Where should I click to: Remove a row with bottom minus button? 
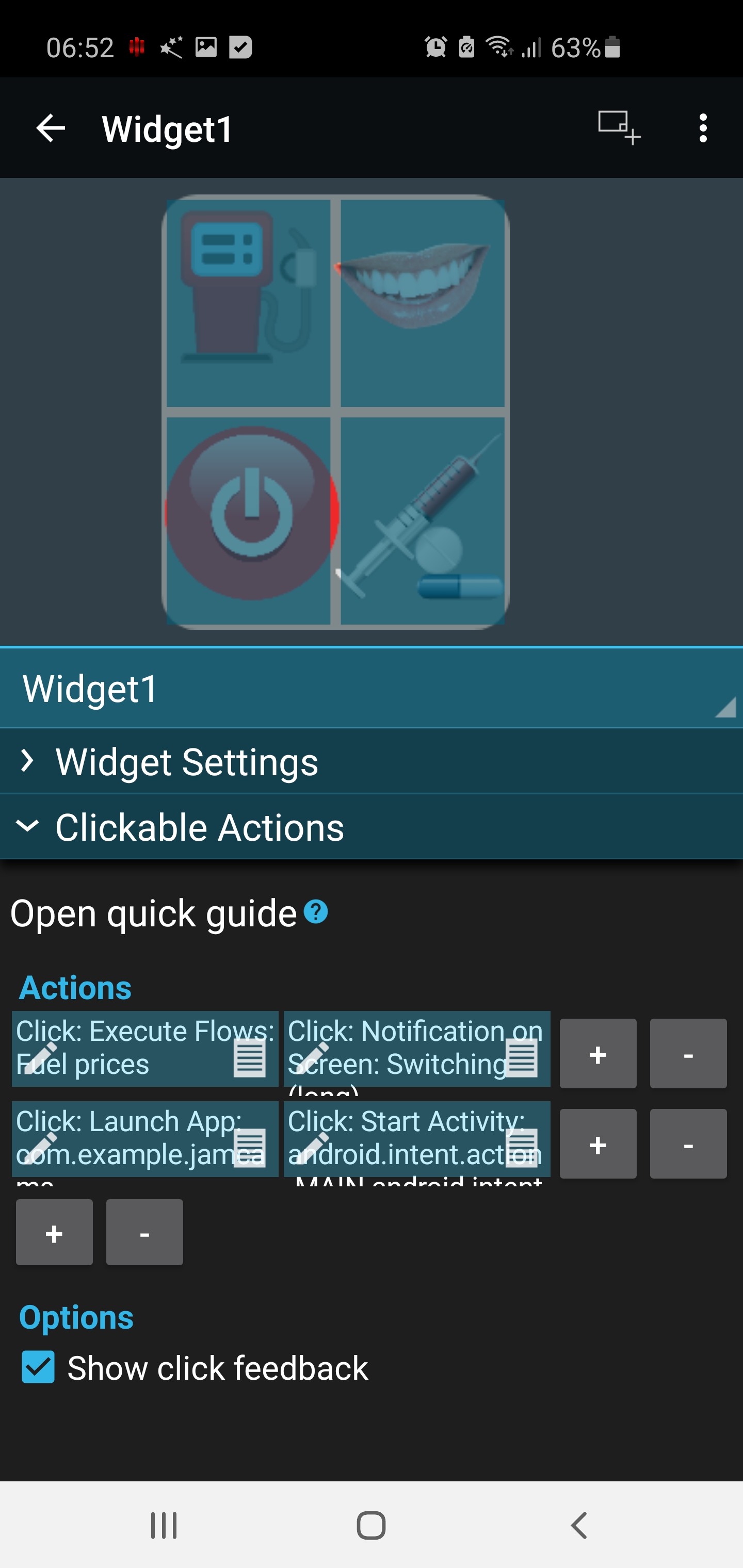click(144, 1233)
